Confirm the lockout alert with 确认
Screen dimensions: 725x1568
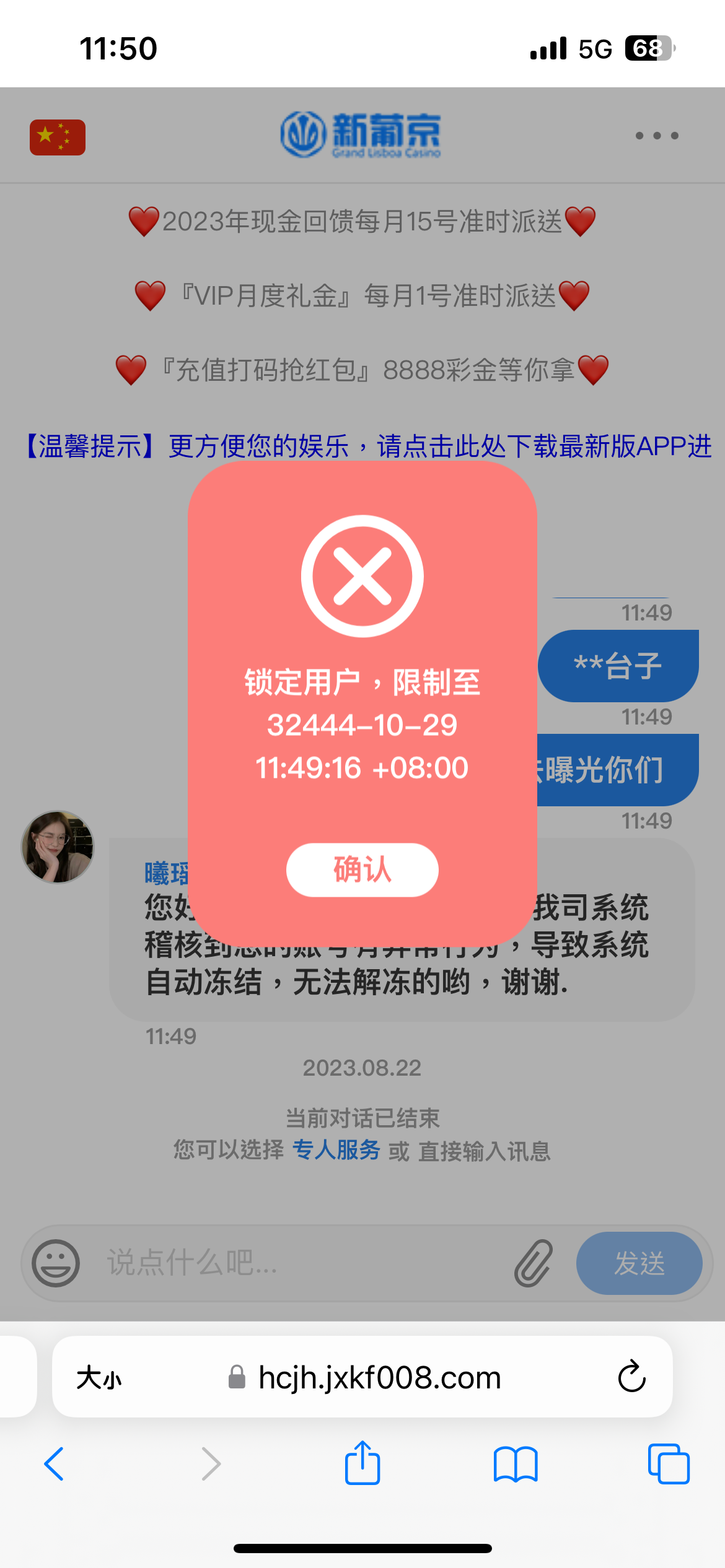362,869
